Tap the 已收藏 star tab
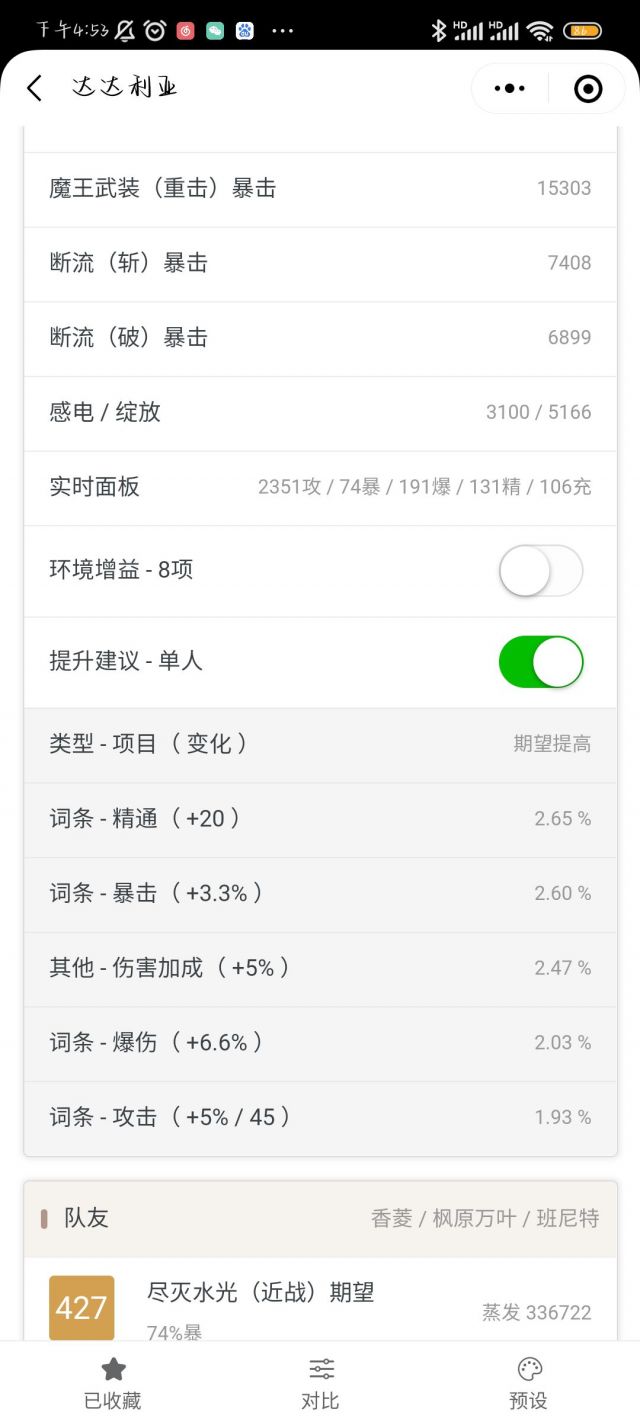This screenshot has width=640, height=1422. pyautogui.click(x=113, y=1383)
